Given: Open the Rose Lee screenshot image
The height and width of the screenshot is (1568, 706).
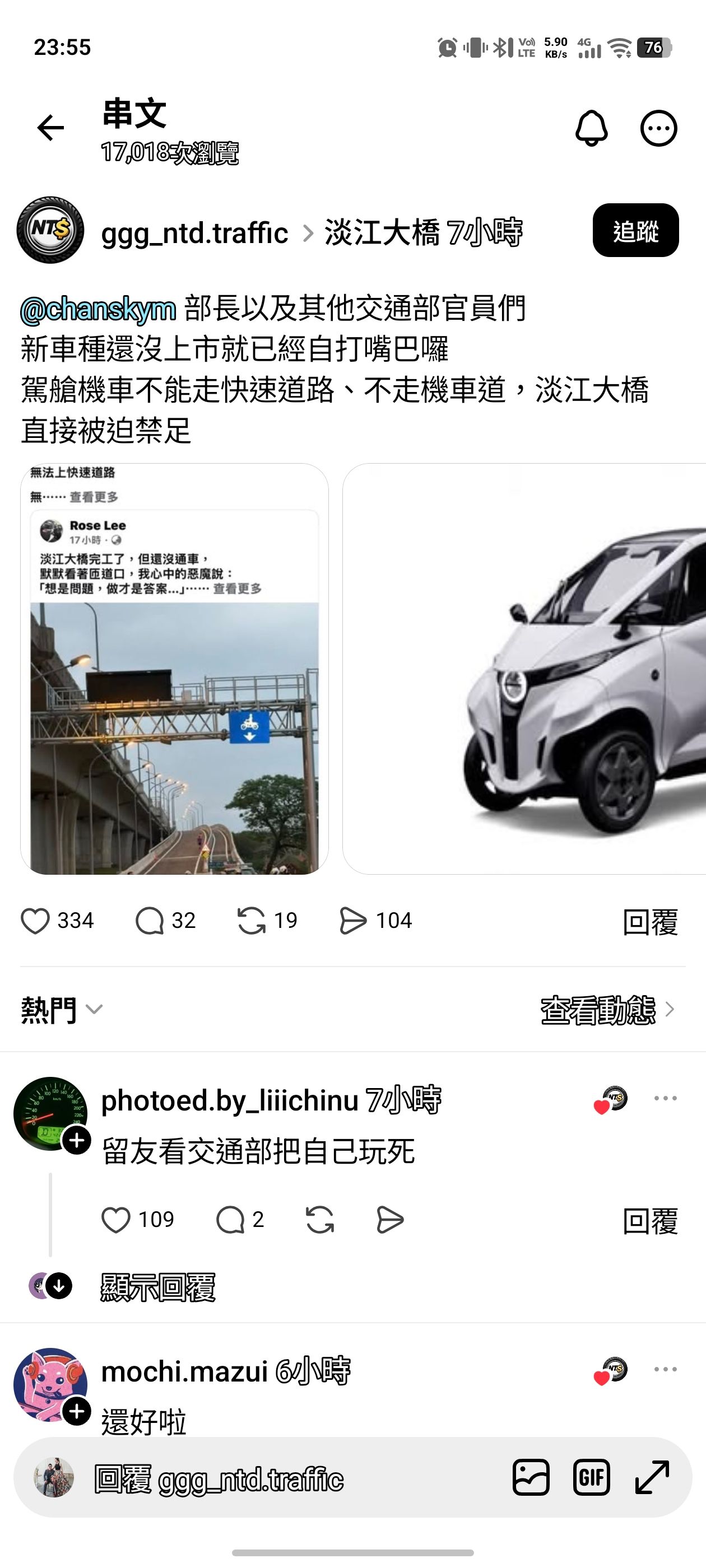Looking at the screenshot, I should point(174,670).
